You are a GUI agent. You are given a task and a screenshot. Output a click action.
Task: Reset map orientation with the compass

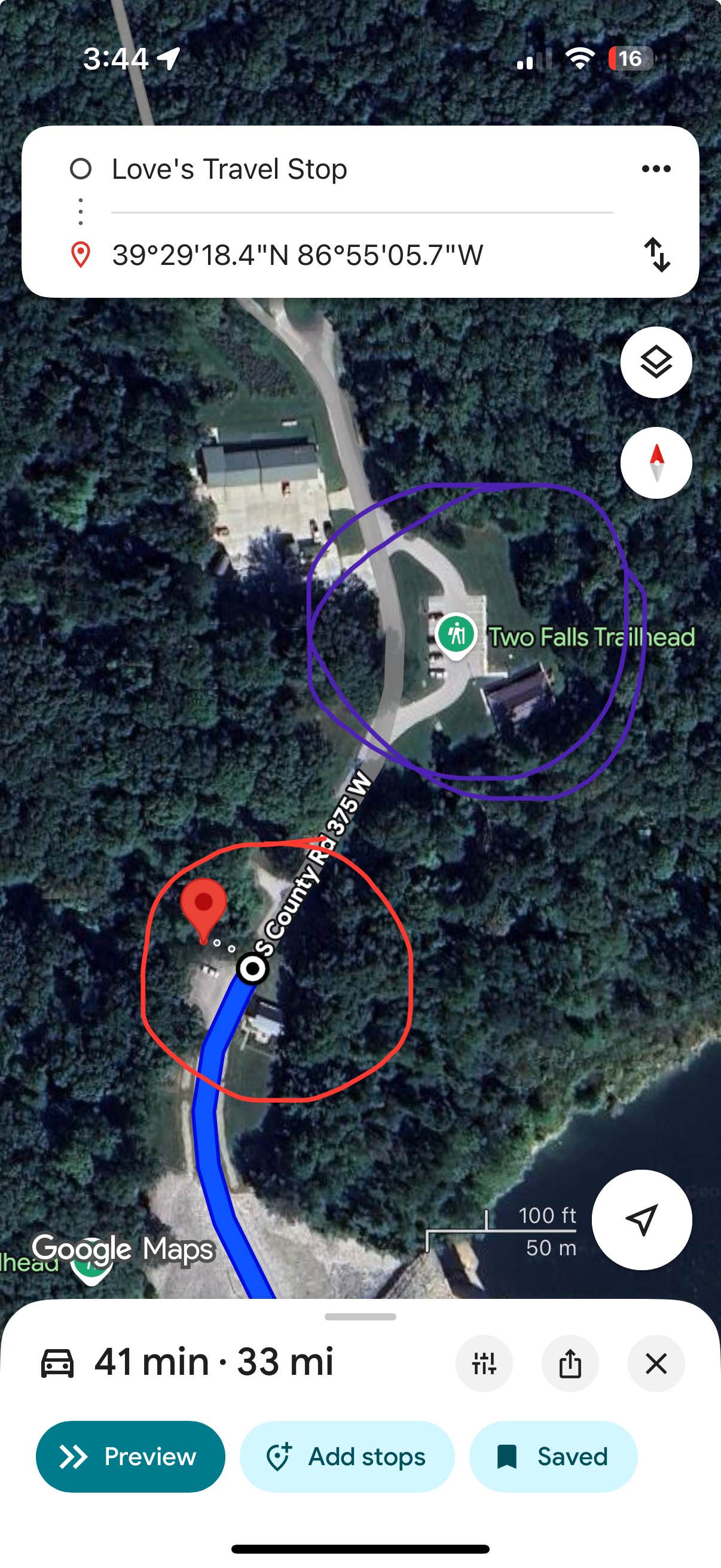(x=656, y=463)
